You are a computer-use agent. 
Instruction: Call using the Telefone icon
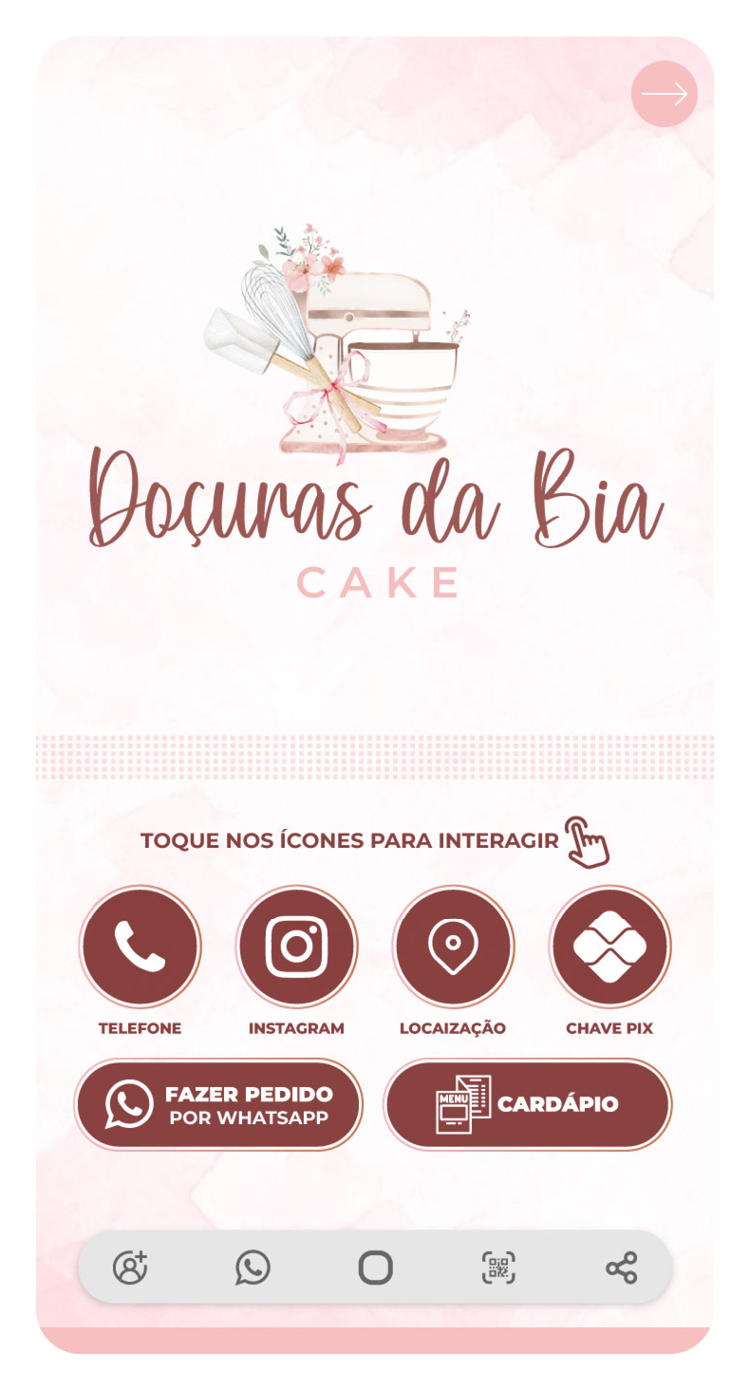[x=140, y=946]
